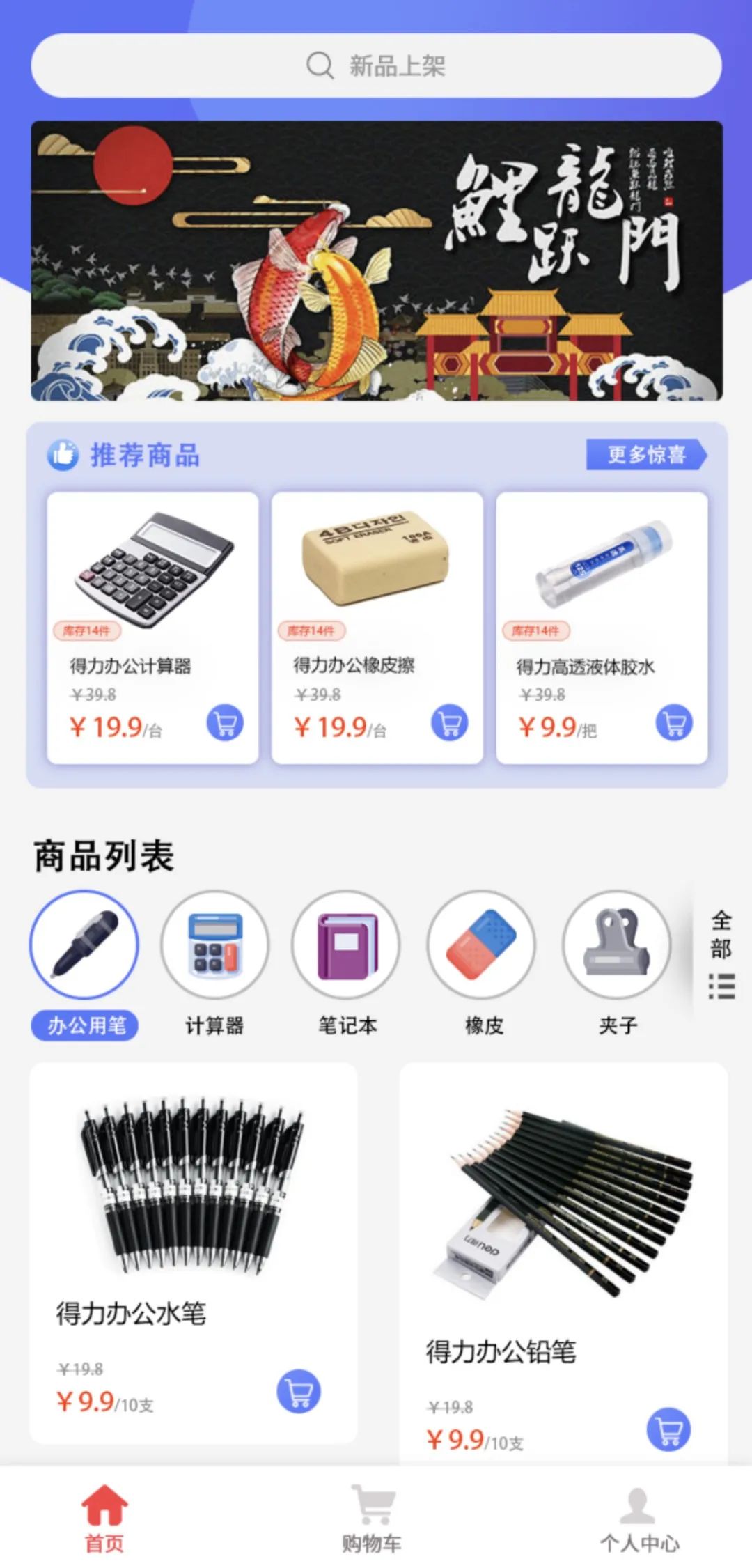
Task: Open the 得力办公计算器 product card
Action: (x=152, y=592)
